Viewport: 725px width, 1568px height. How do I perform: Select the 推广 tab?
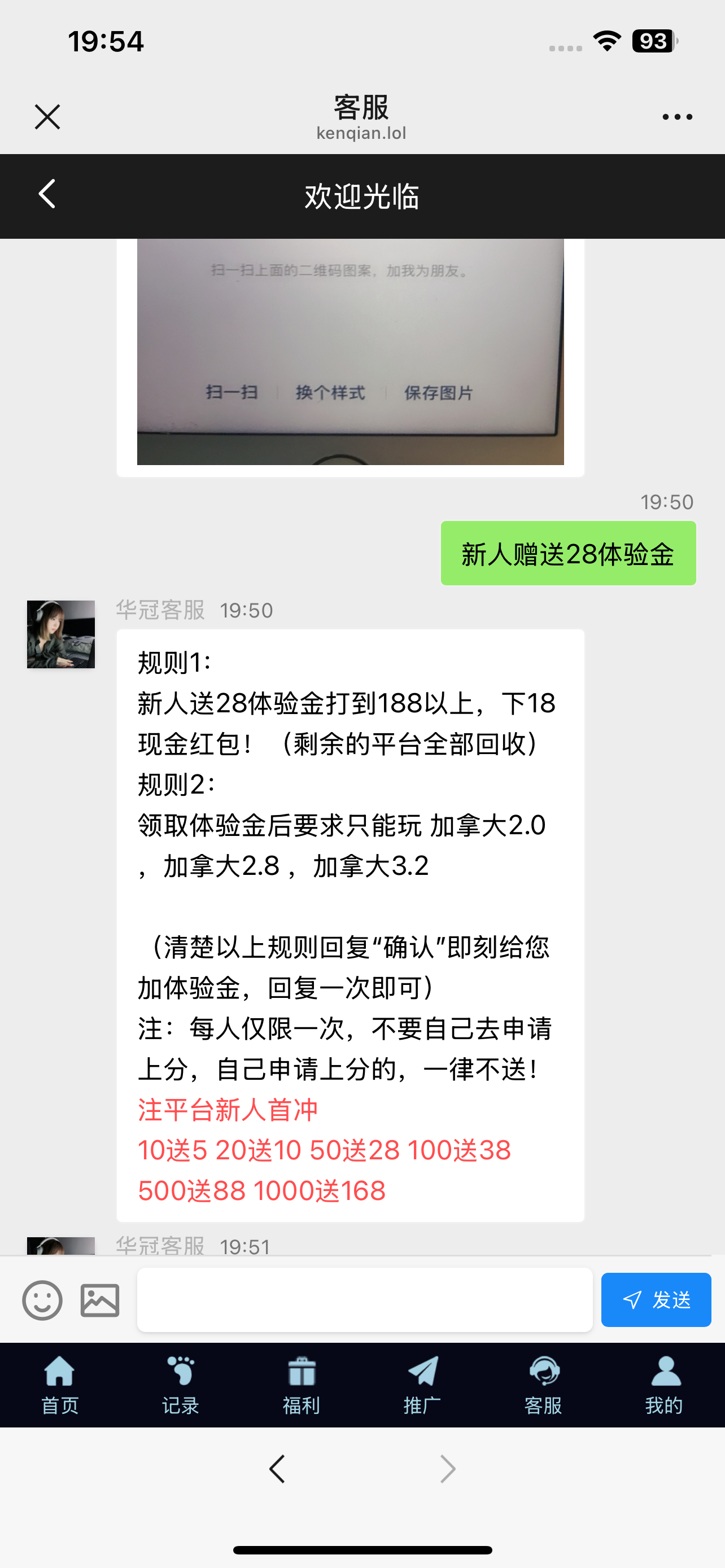(422, 1385)
